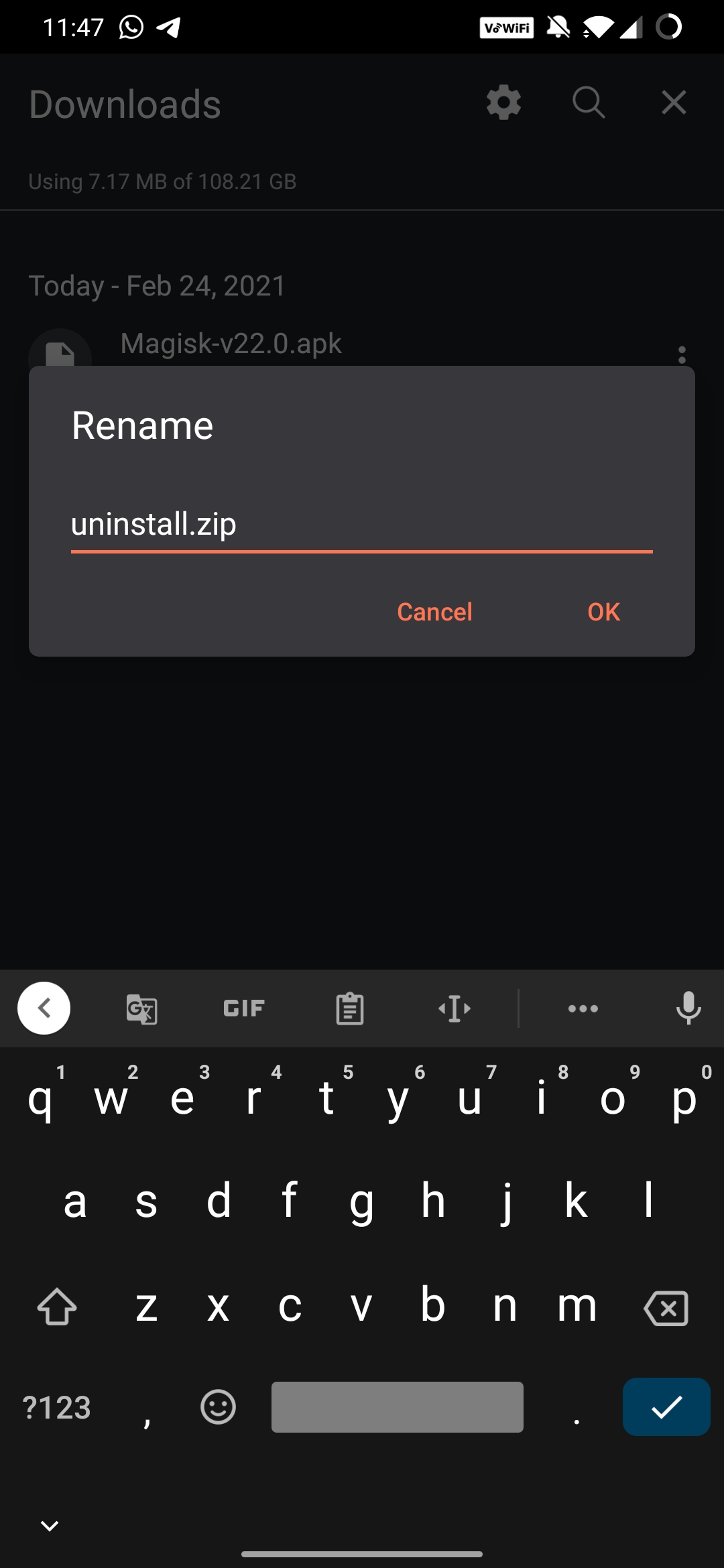Switch keyboard to symbols with ?123 key
The height and width of the screenshot is (1568, 724).
click(x=57, y=1407)
